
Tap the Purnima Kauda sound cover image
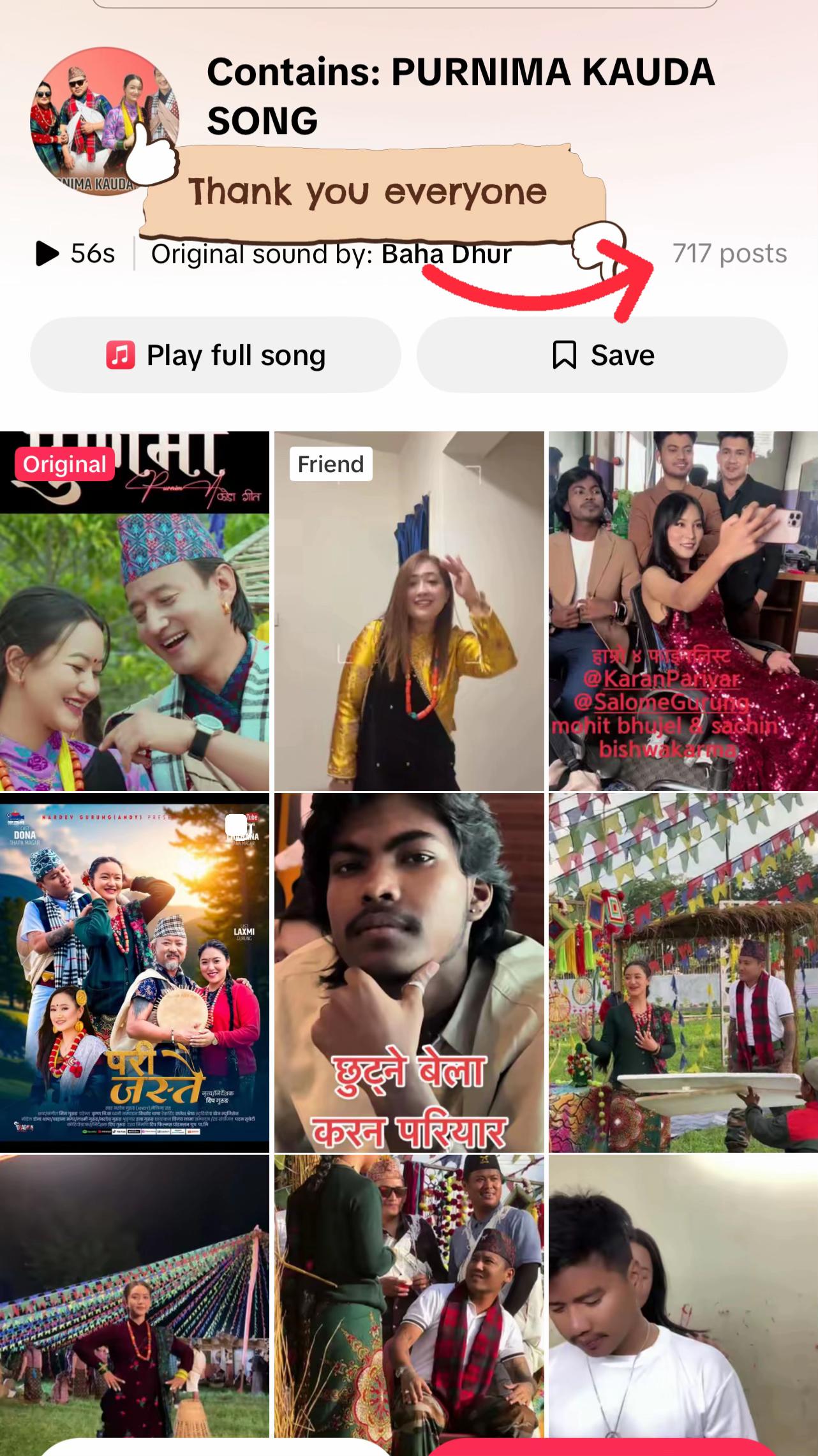click(x=105, y=121)
